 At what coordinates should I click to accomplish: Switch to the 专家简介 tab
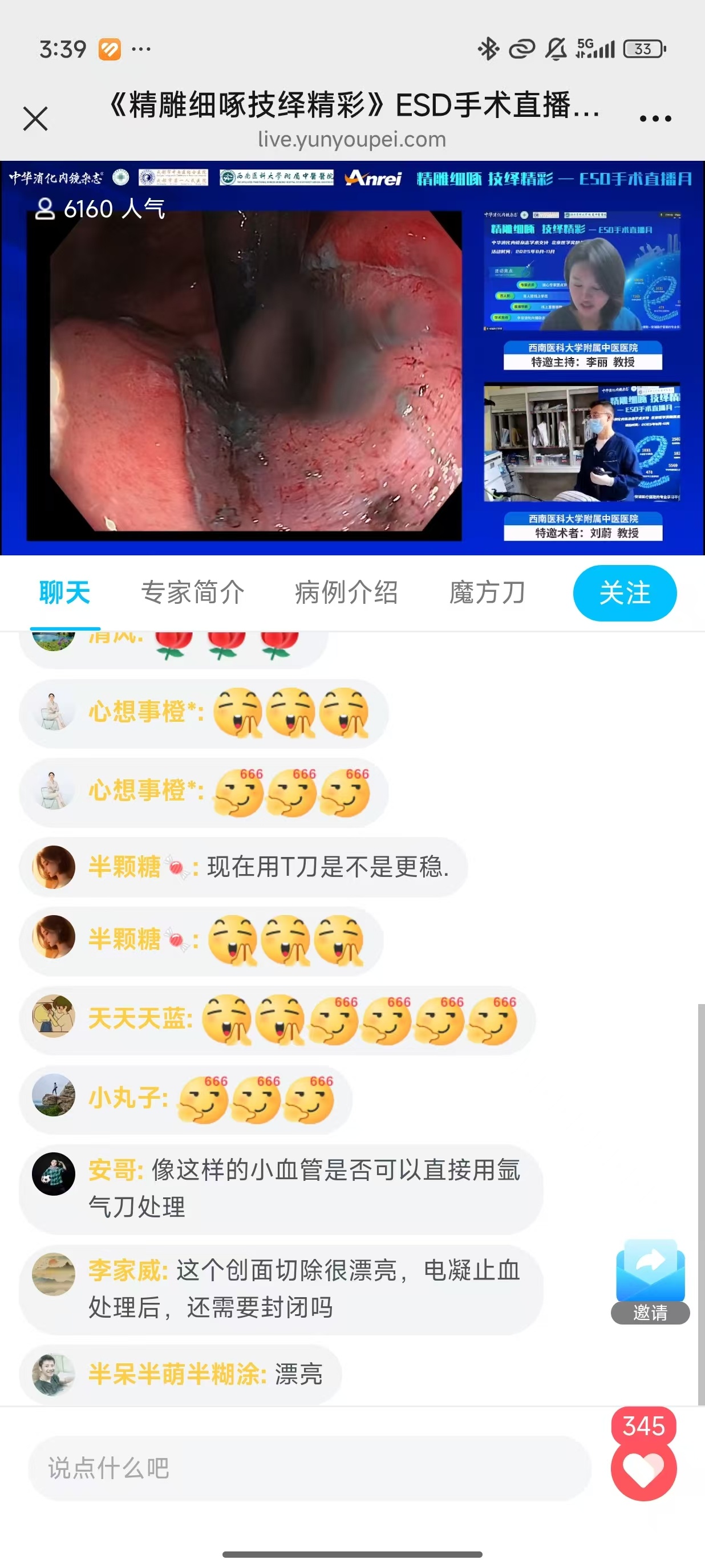pyautogui.click(x=192, y=593)
